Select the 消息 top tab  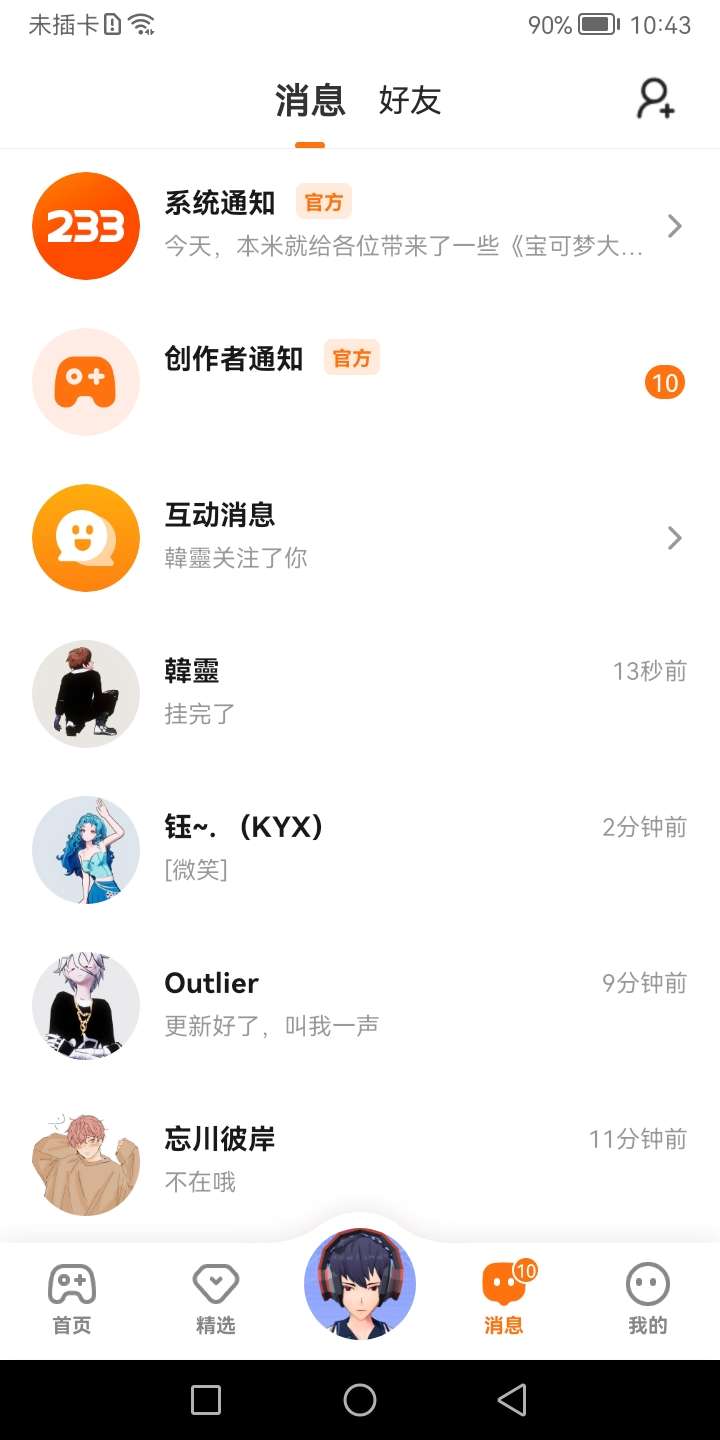click(x=310, y=101)
